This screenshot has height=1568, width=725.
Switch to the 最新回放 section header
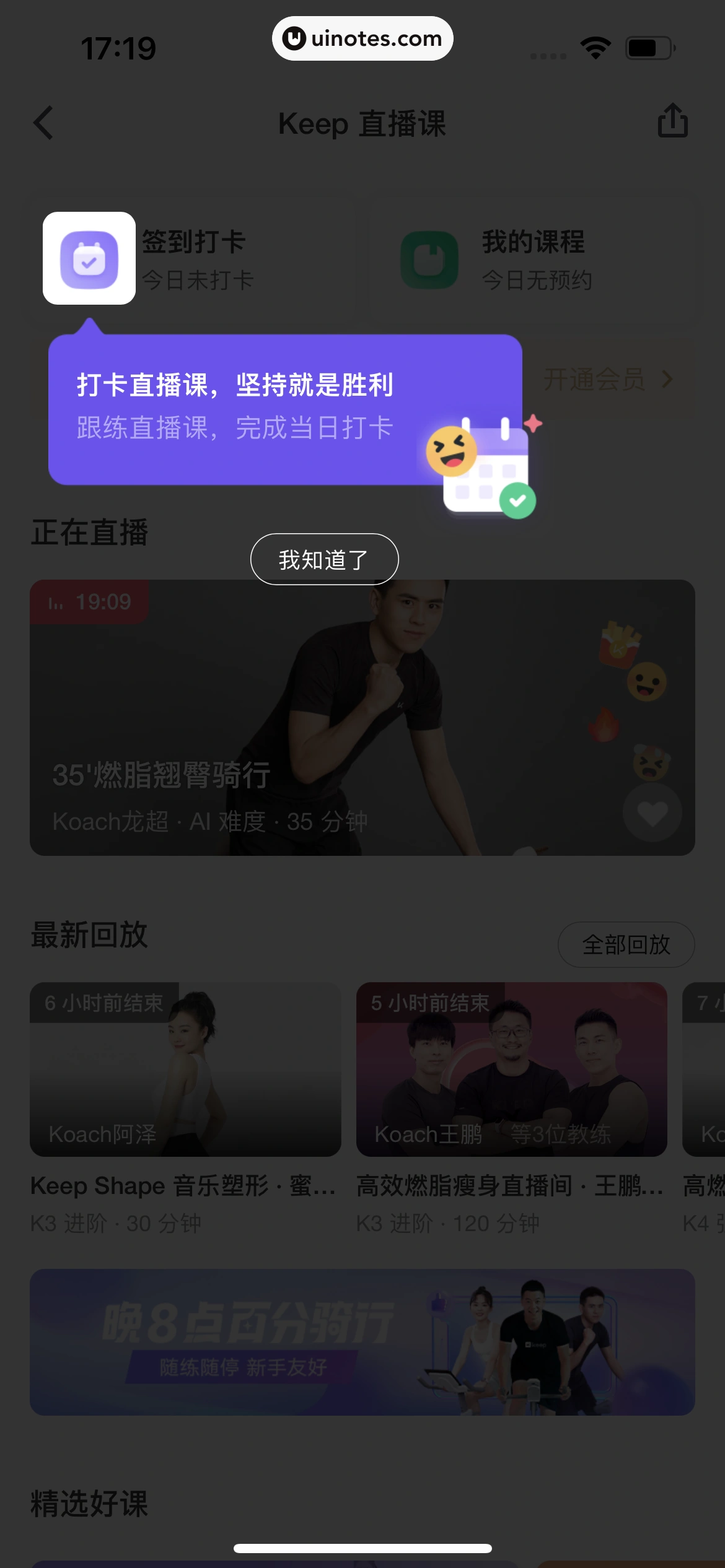pos(89,936)
